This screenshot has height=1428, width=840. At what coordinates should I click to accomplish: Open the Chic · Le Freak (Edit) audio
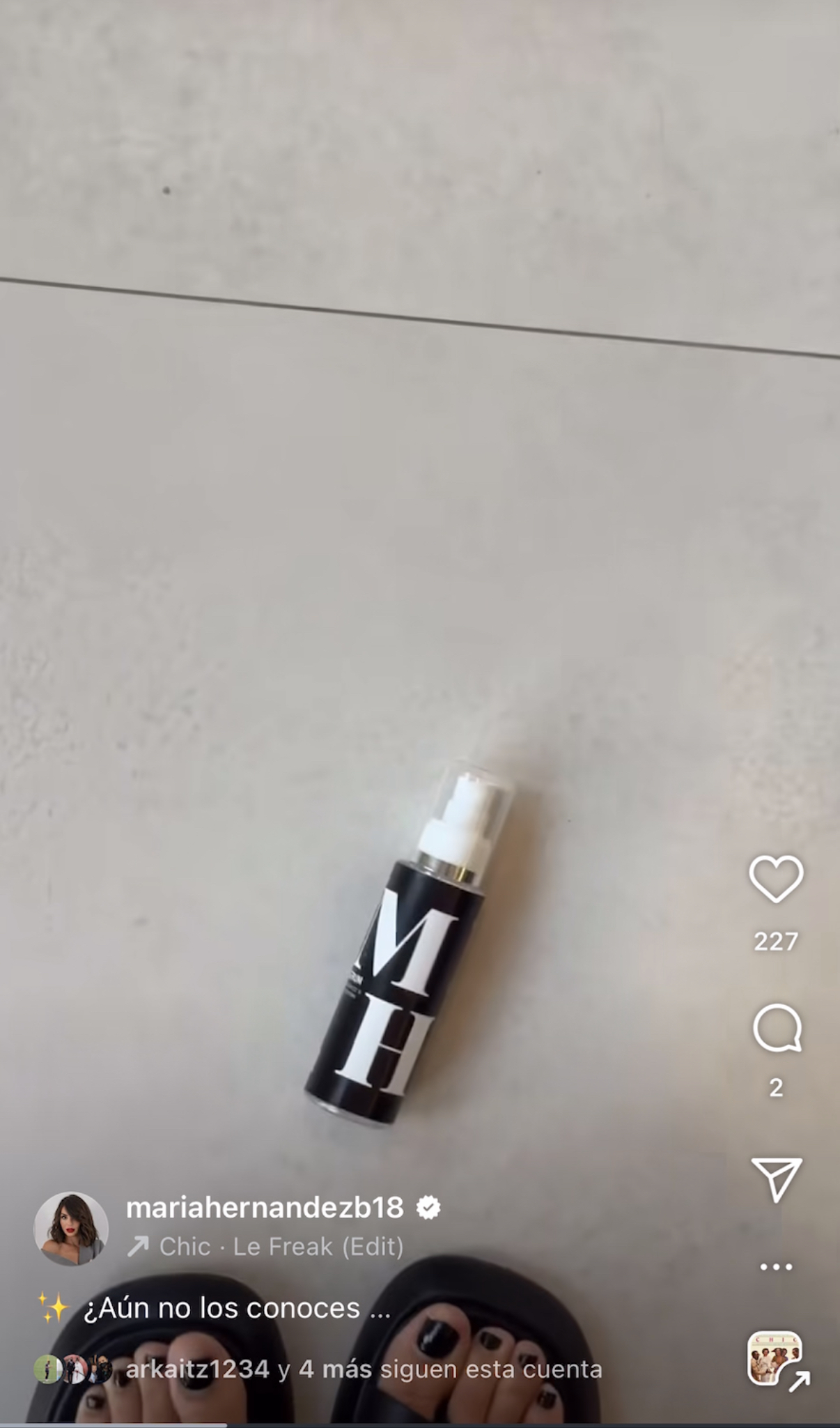[281, 1246]
